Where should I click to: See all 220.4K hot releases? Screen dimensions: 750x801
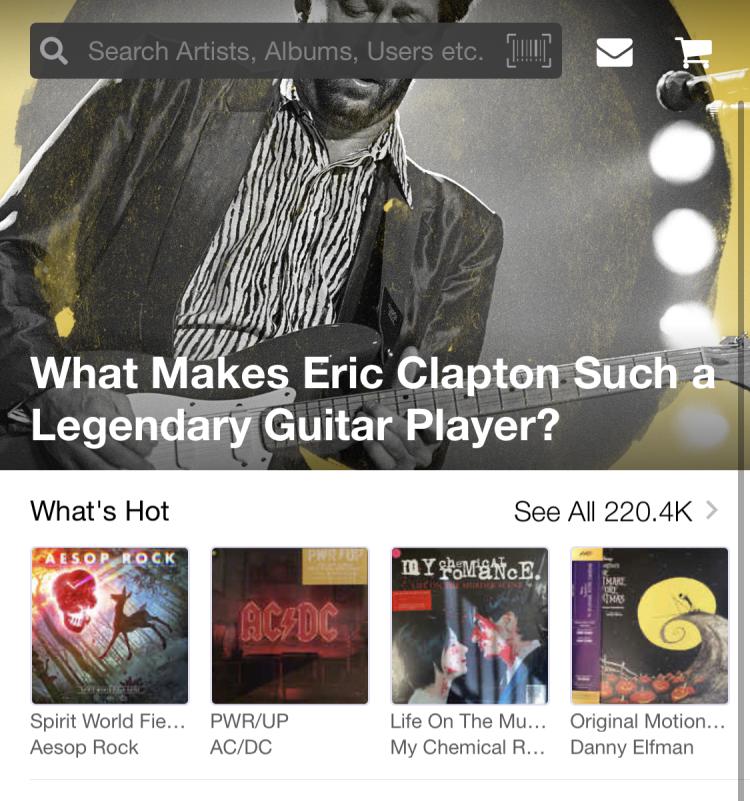pos(616,511)
